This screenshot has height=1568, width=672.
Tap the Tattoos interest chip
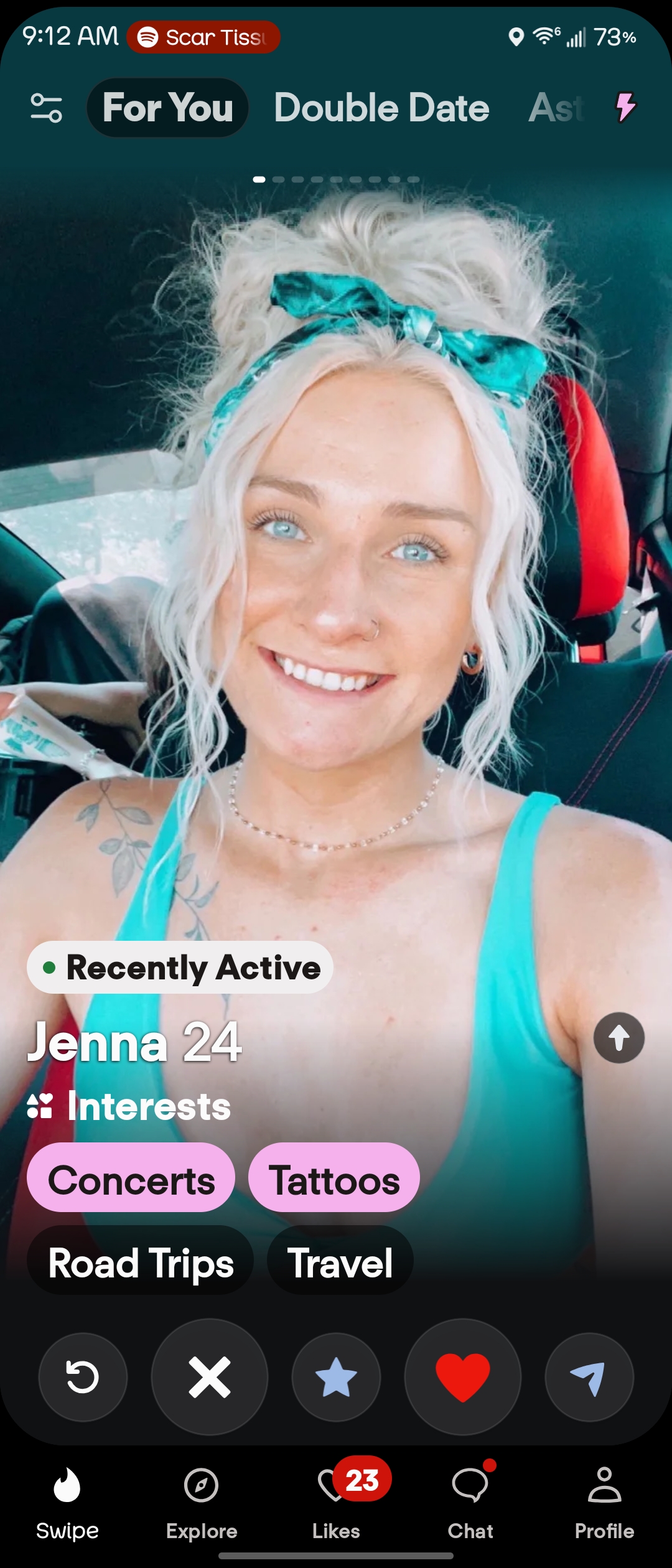click(x=334, y=1180)
